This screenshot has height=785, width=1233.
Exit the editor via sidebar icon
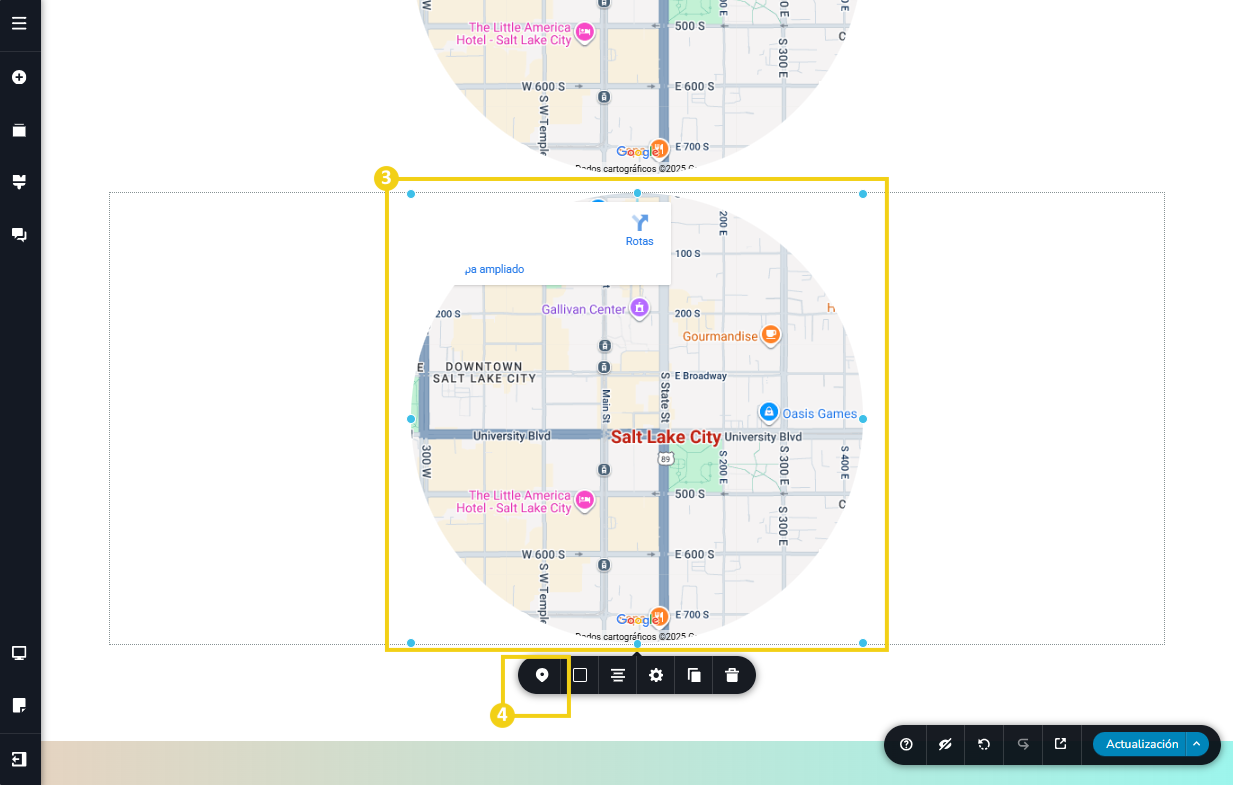[19, 759]
